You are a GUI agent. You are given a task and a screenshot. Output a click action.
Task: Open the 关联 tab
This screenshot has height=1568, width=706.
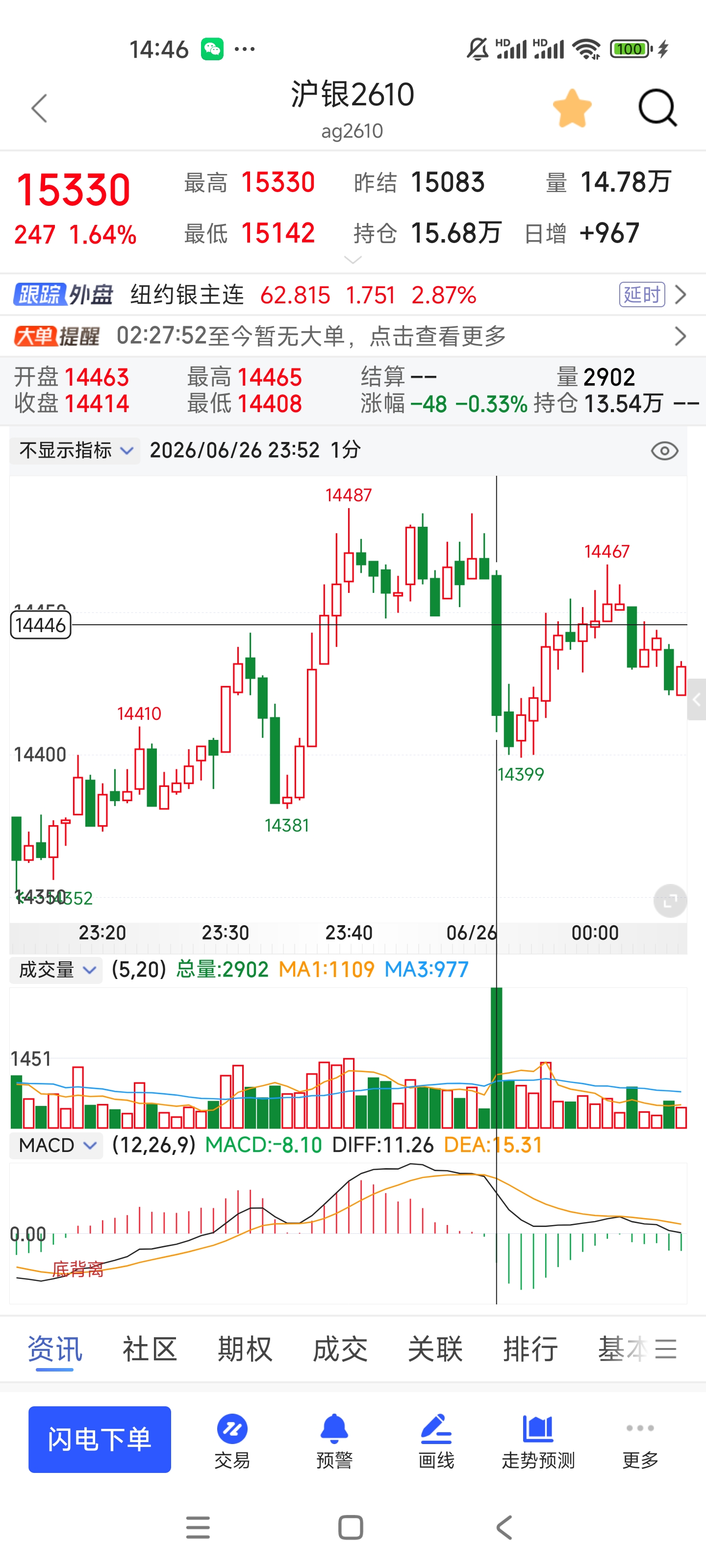(435, 1349)
